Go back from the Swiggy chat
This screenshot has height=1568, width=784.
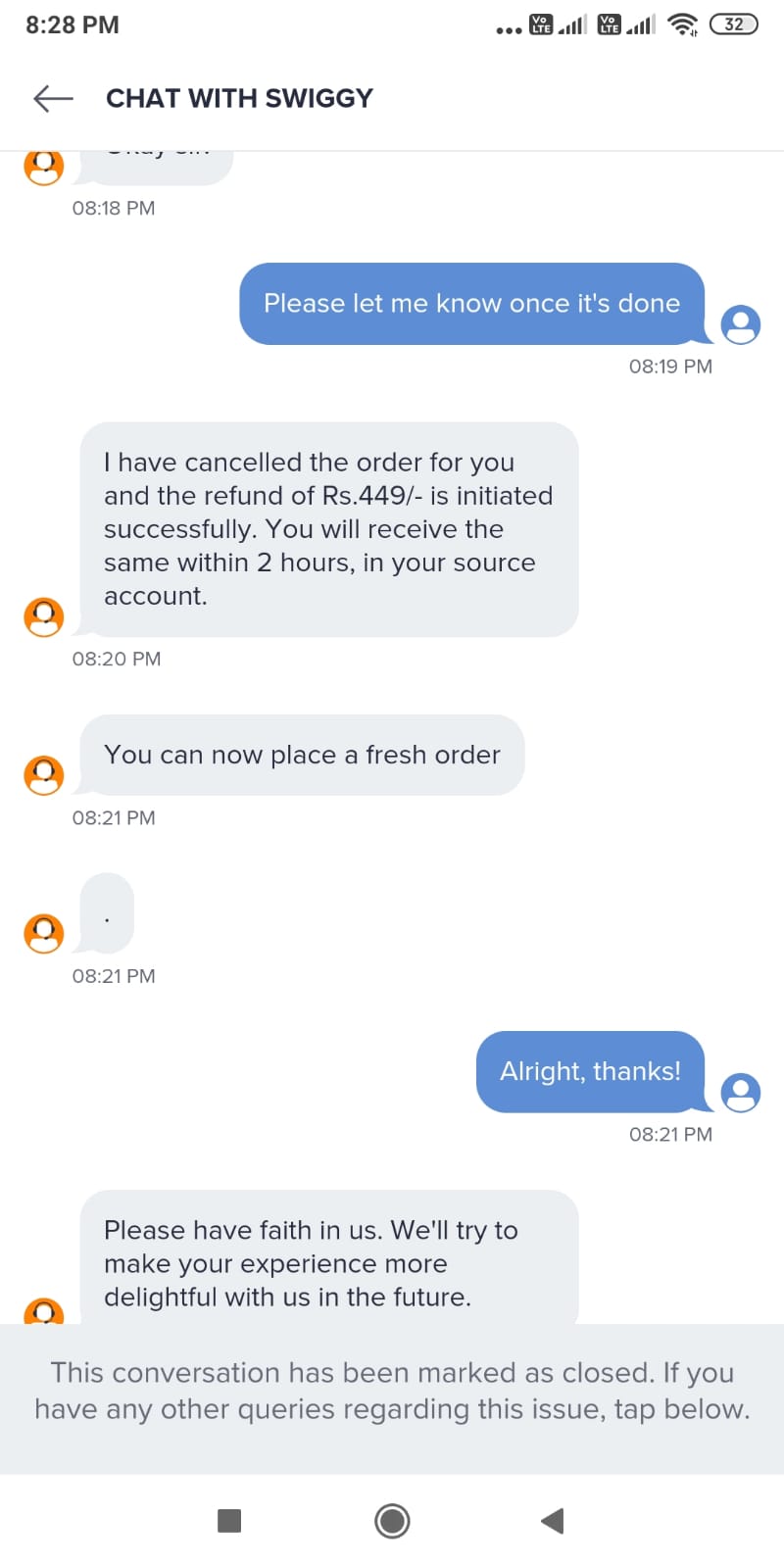[53, 98]
